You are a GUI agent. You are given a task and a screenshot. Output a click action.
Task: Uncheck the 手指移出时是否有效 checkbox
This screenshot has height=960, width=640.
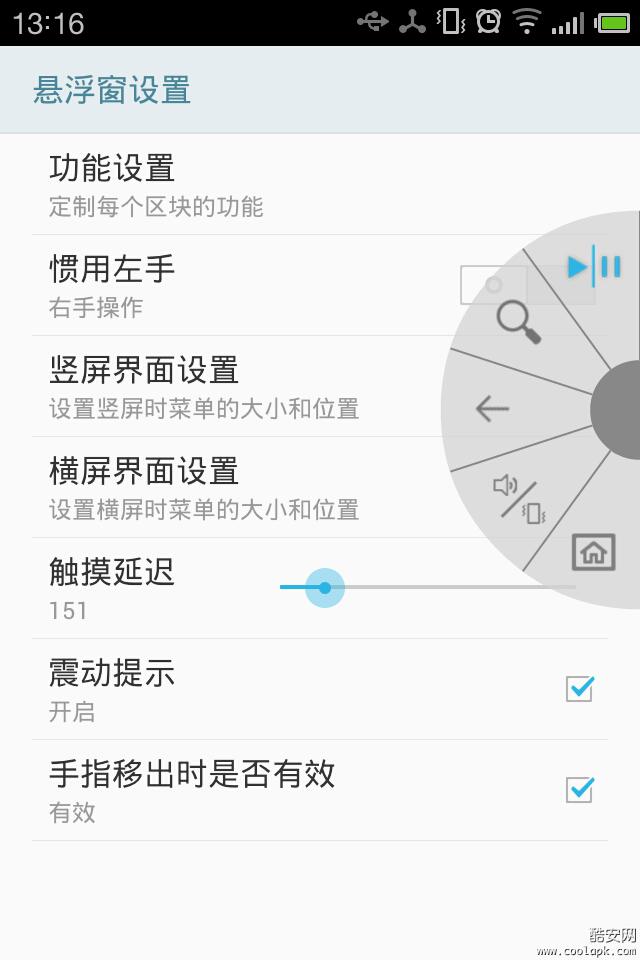pyautogui.click(x=580, y=790)
